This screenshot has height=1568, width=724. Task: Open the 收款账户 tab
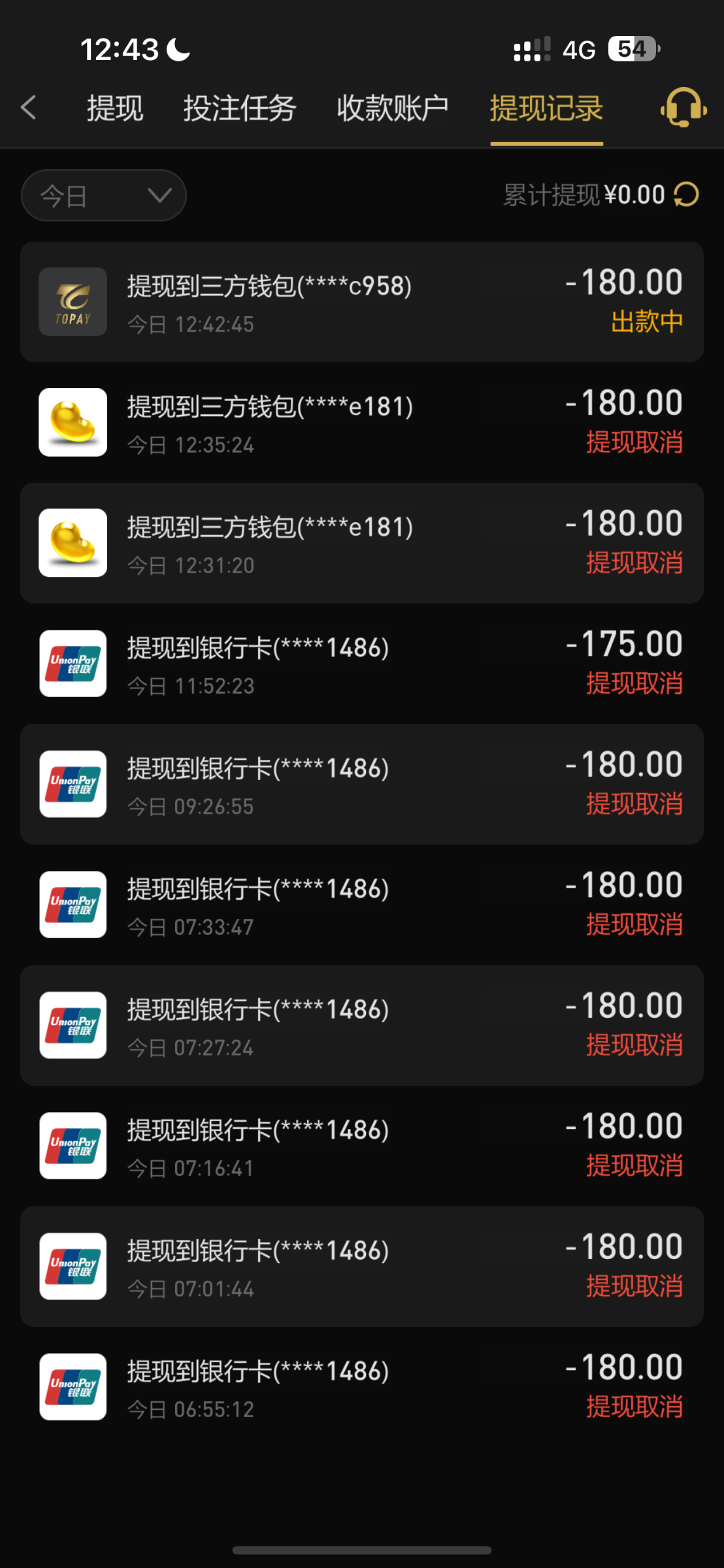click(393, 108)
